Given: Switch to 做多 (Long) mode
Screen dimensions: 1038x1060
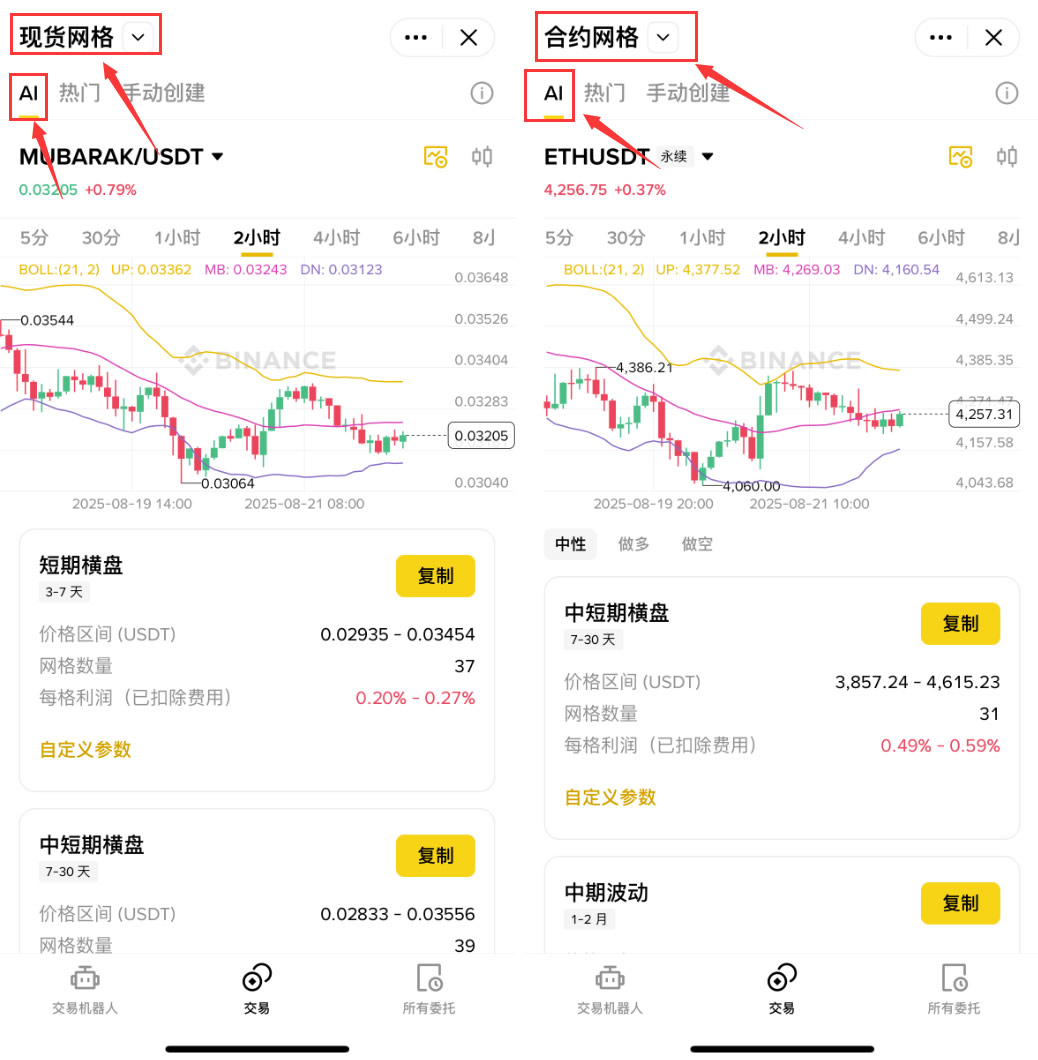Looking at the screenshot, I should pyautogui.click(x=632, y=544).
